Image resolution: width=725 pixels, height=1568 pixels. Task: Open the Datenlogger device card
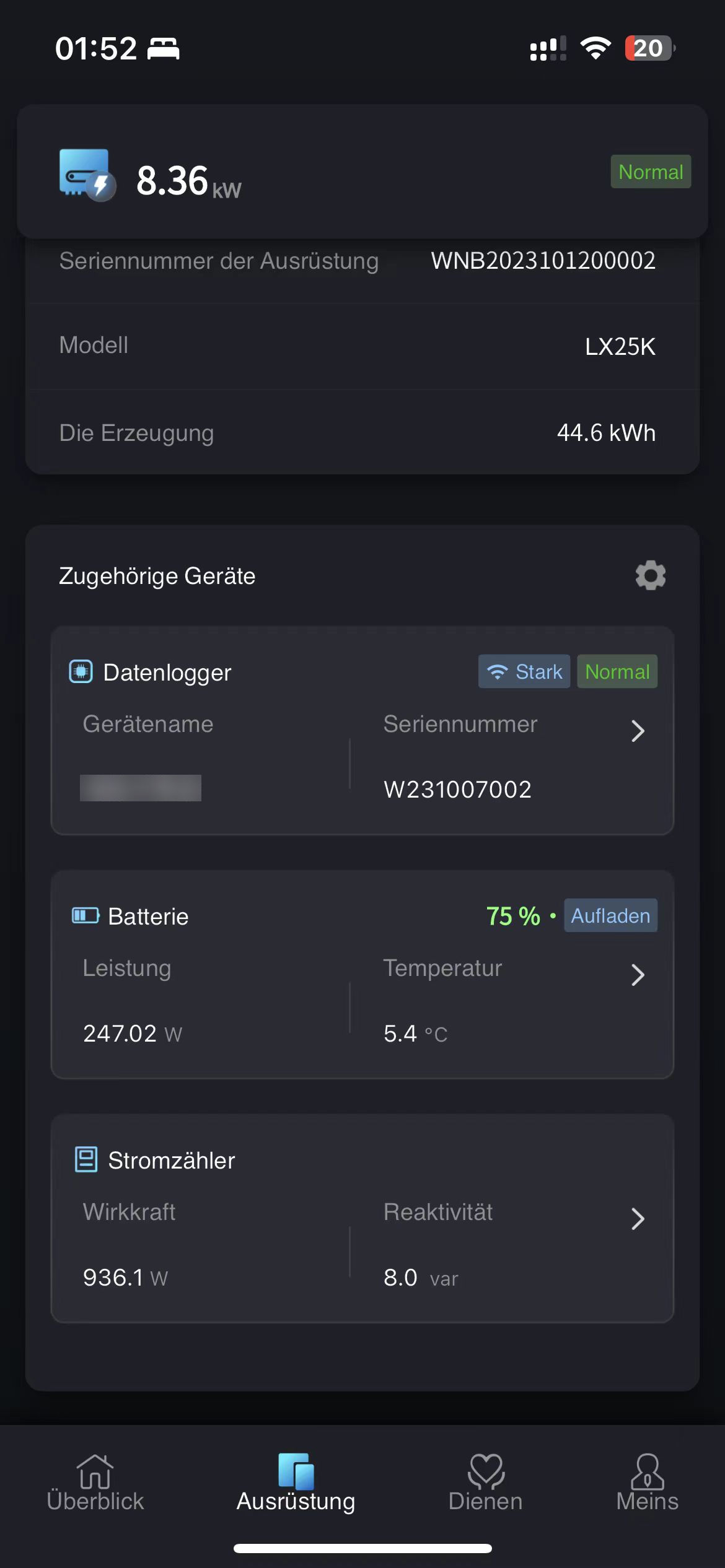pyautogui.click(x=362, y=731)
